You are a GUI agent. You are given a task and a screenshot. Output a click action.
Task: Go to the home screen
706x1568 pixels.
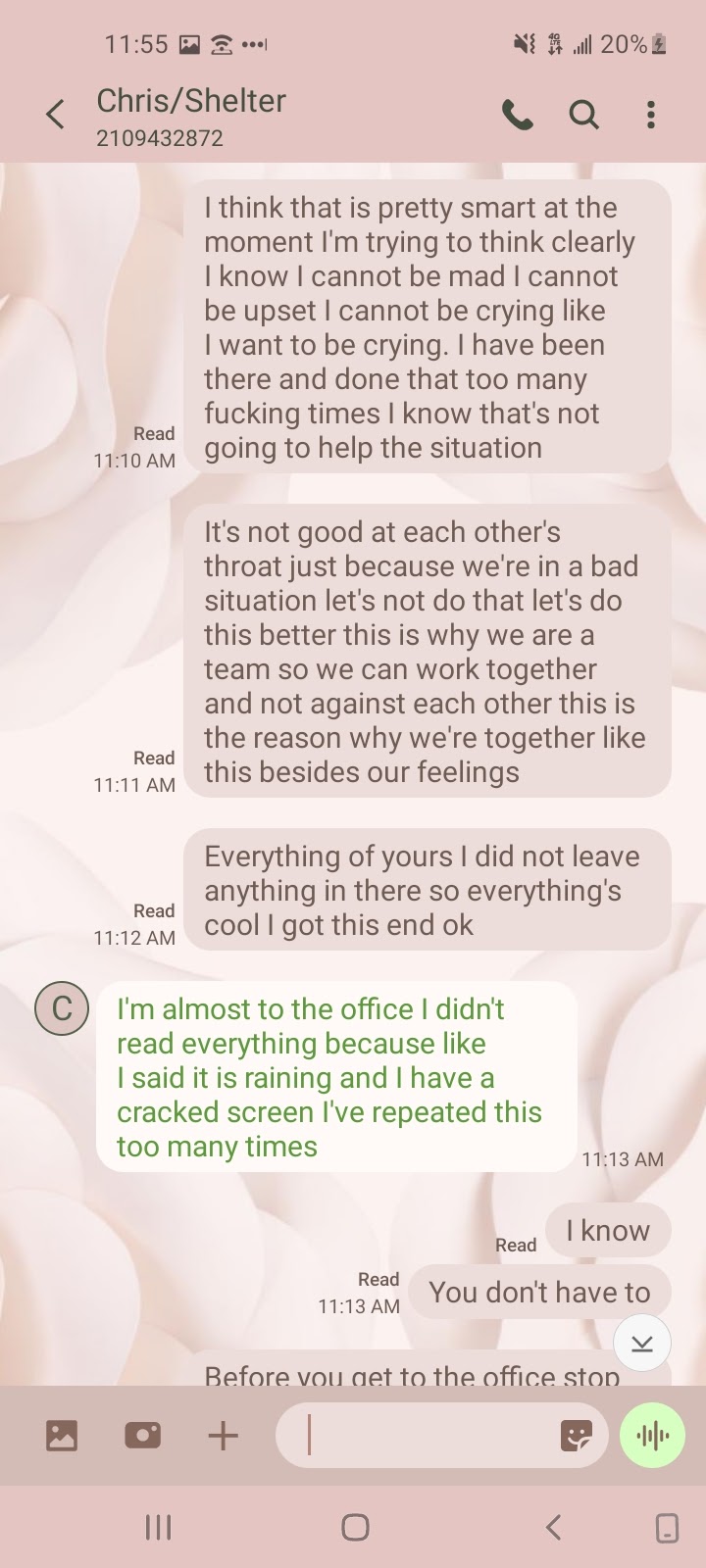[355, 1527]
